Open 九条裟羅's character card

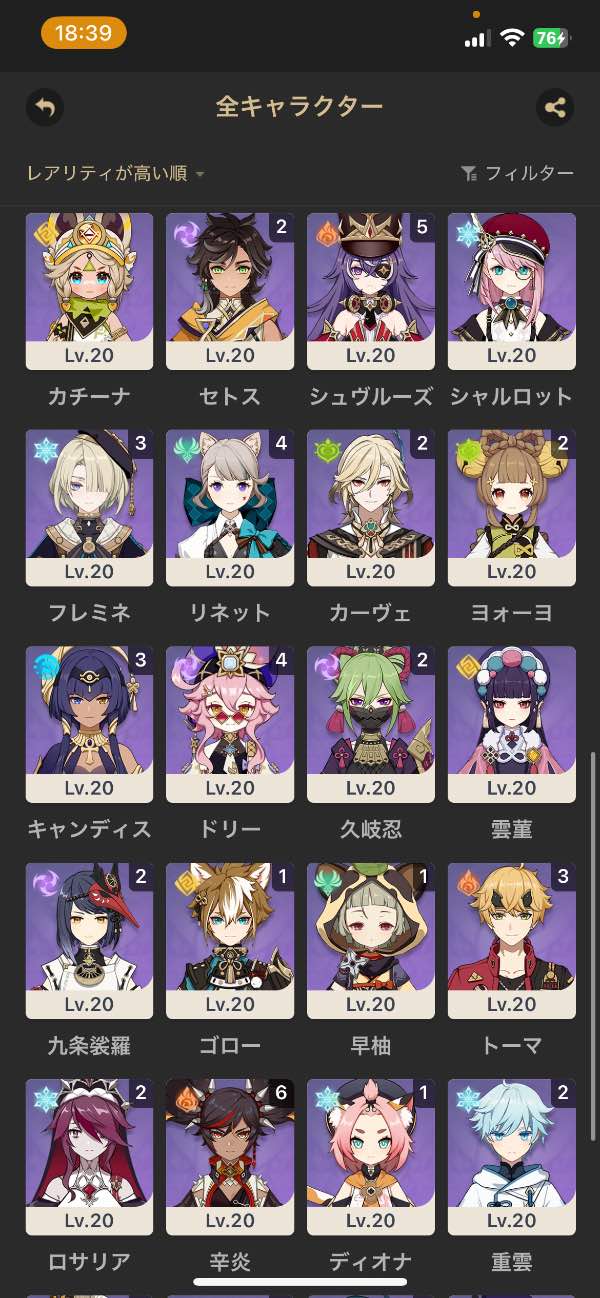[x=89, y=940]
